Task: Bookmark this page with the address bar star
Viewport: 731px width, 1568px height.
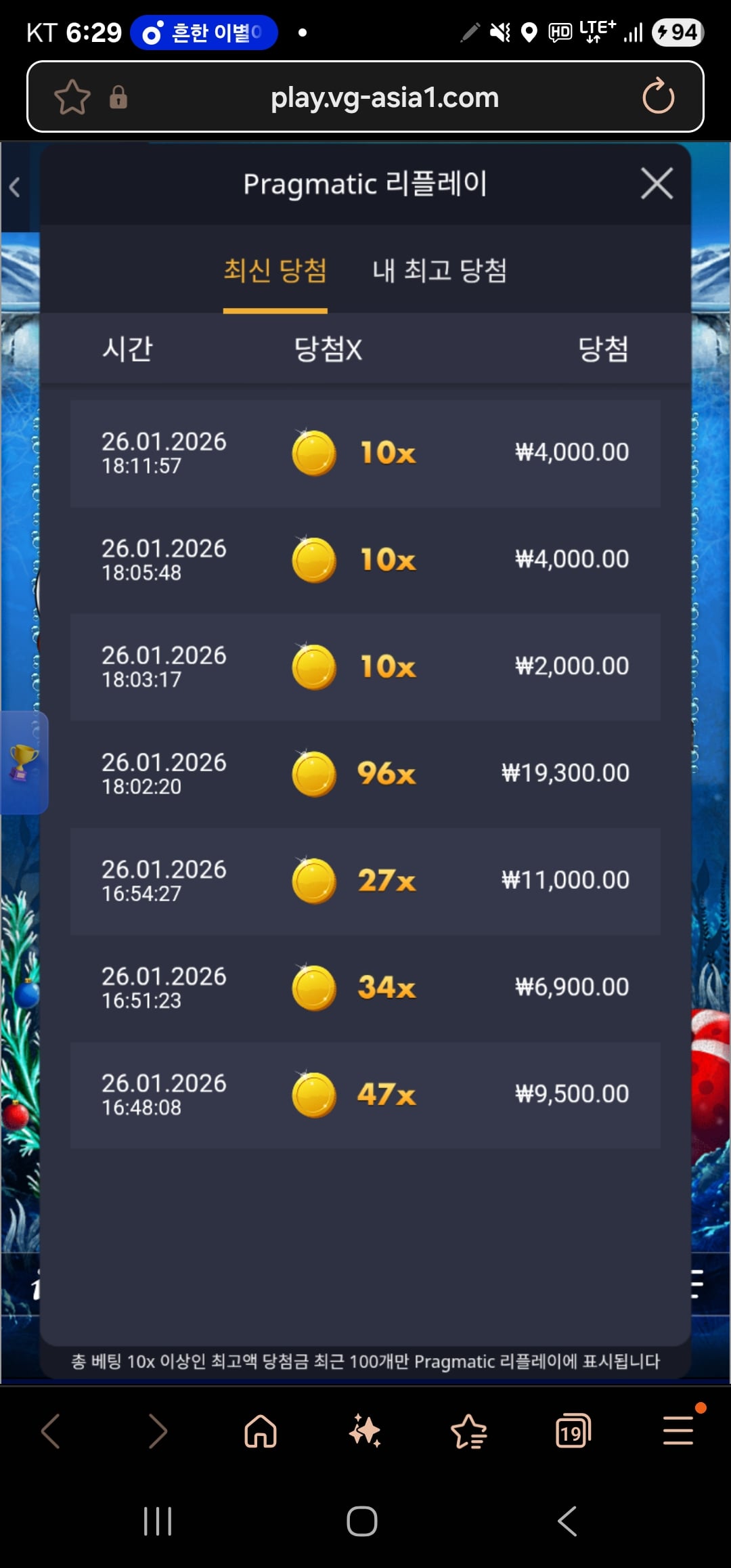Action: pos(72,97)
